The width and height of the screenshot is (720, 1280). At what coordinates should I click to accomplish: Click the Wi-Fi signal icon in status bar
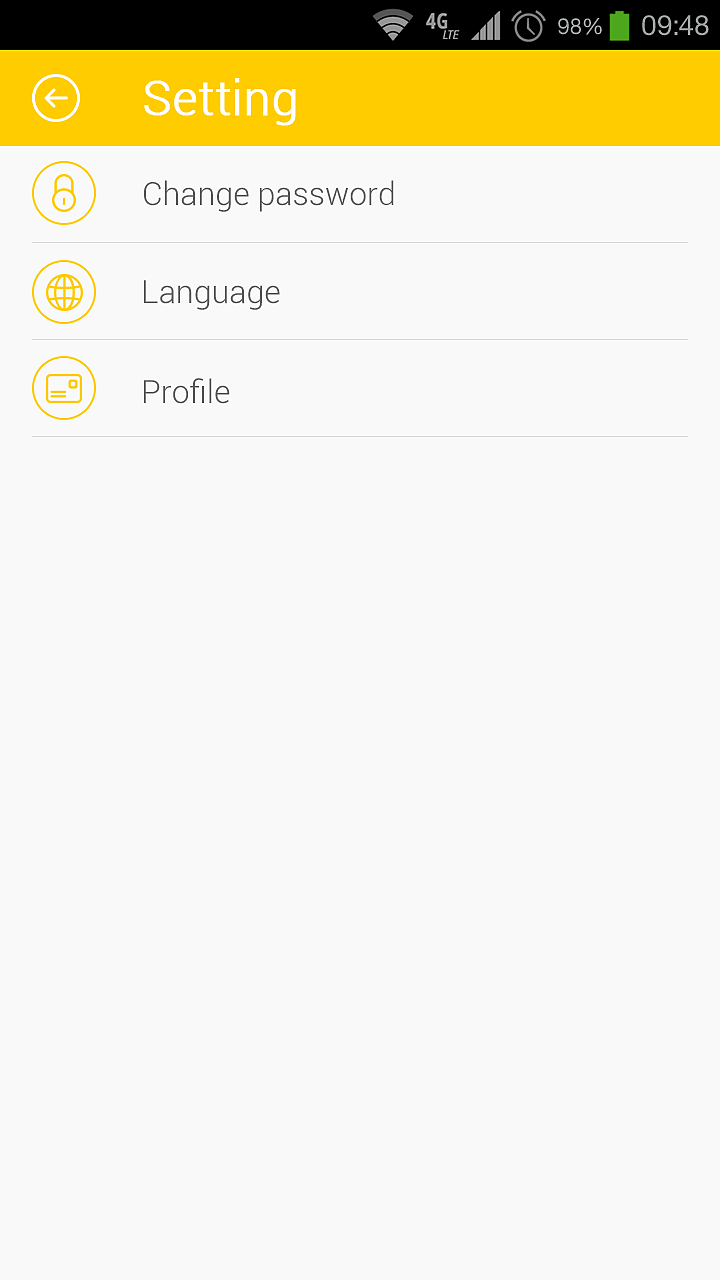click(393, 25)
